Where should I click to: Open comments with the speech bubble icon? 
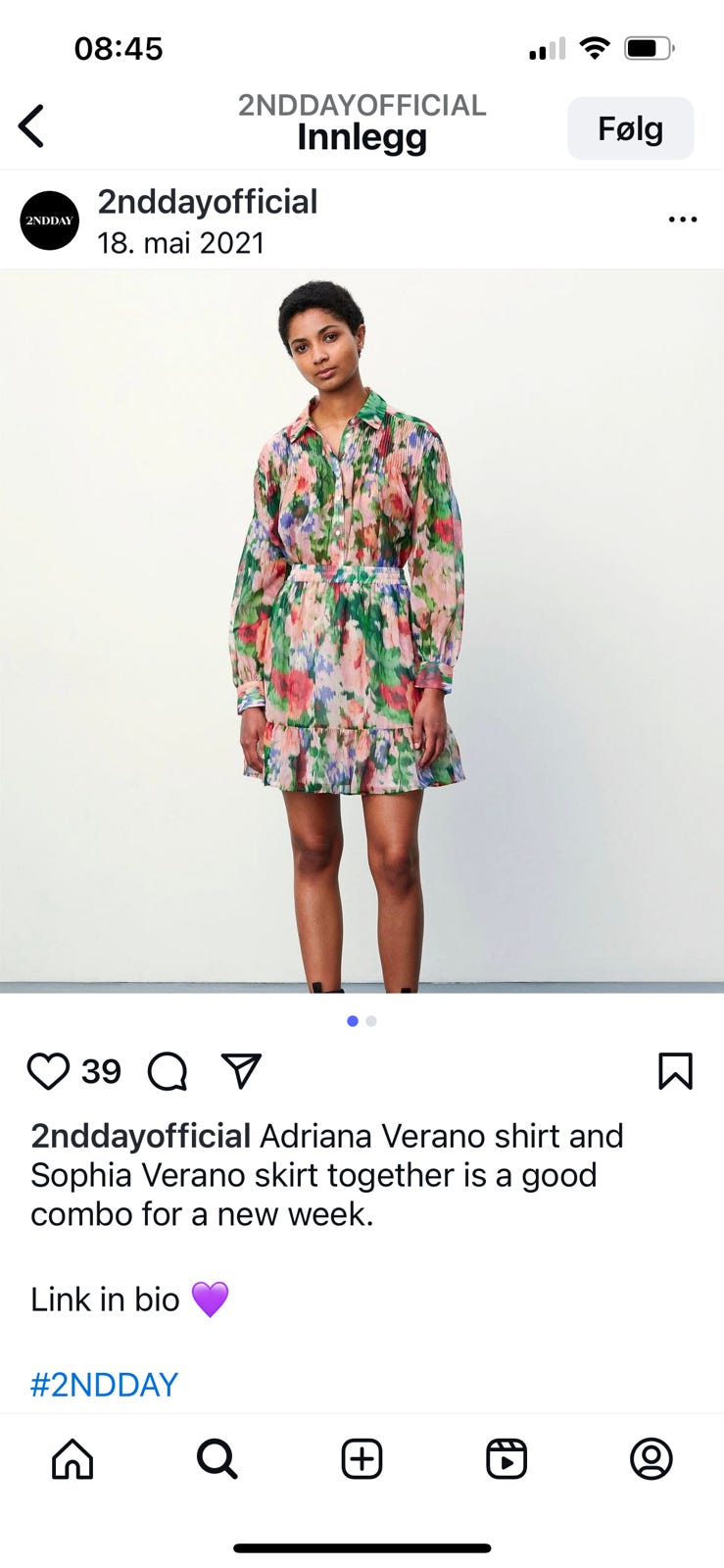coord(168,1071)
